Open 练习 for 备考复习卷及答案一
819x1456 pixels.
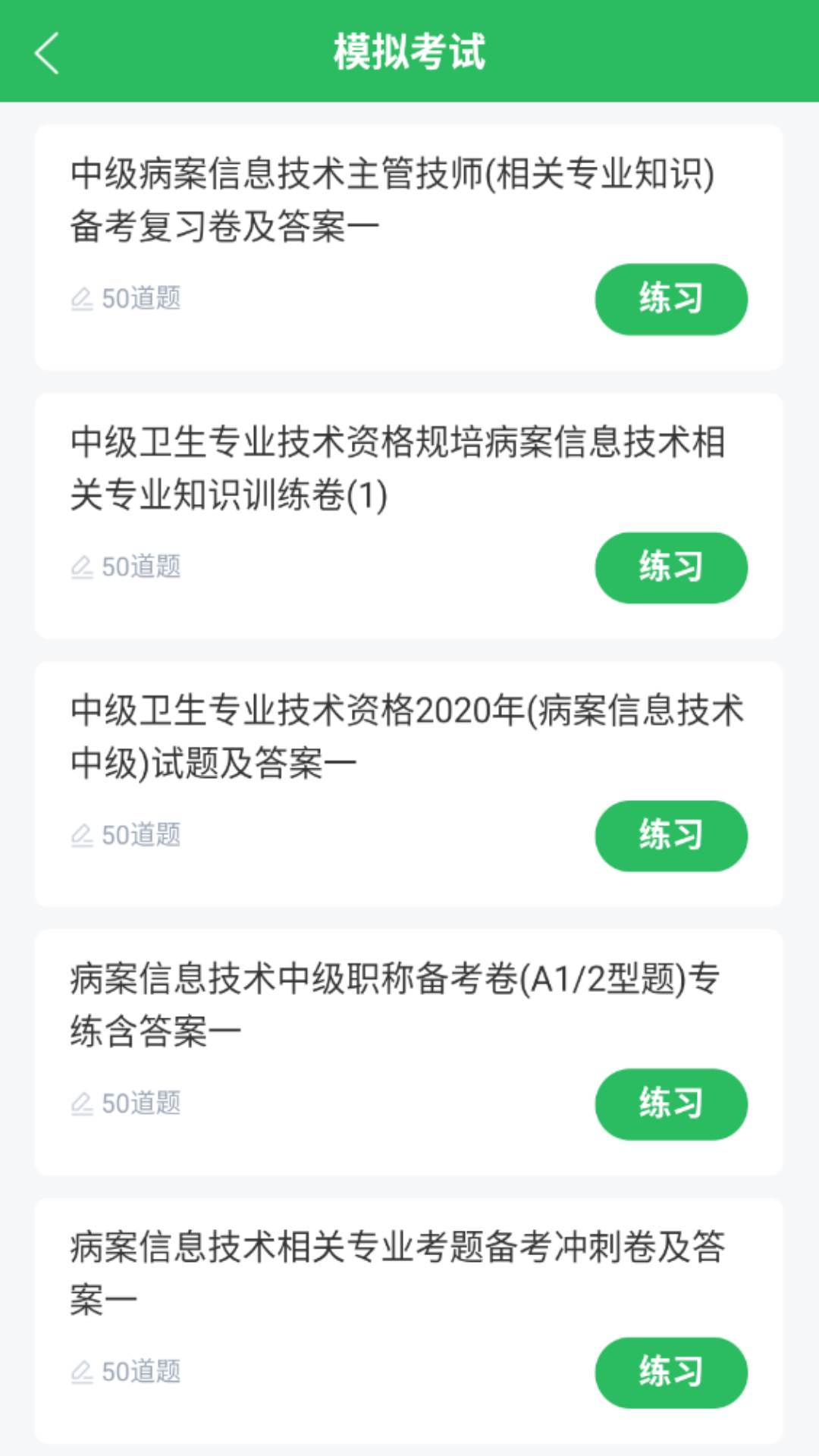click(x=672, y=298)
